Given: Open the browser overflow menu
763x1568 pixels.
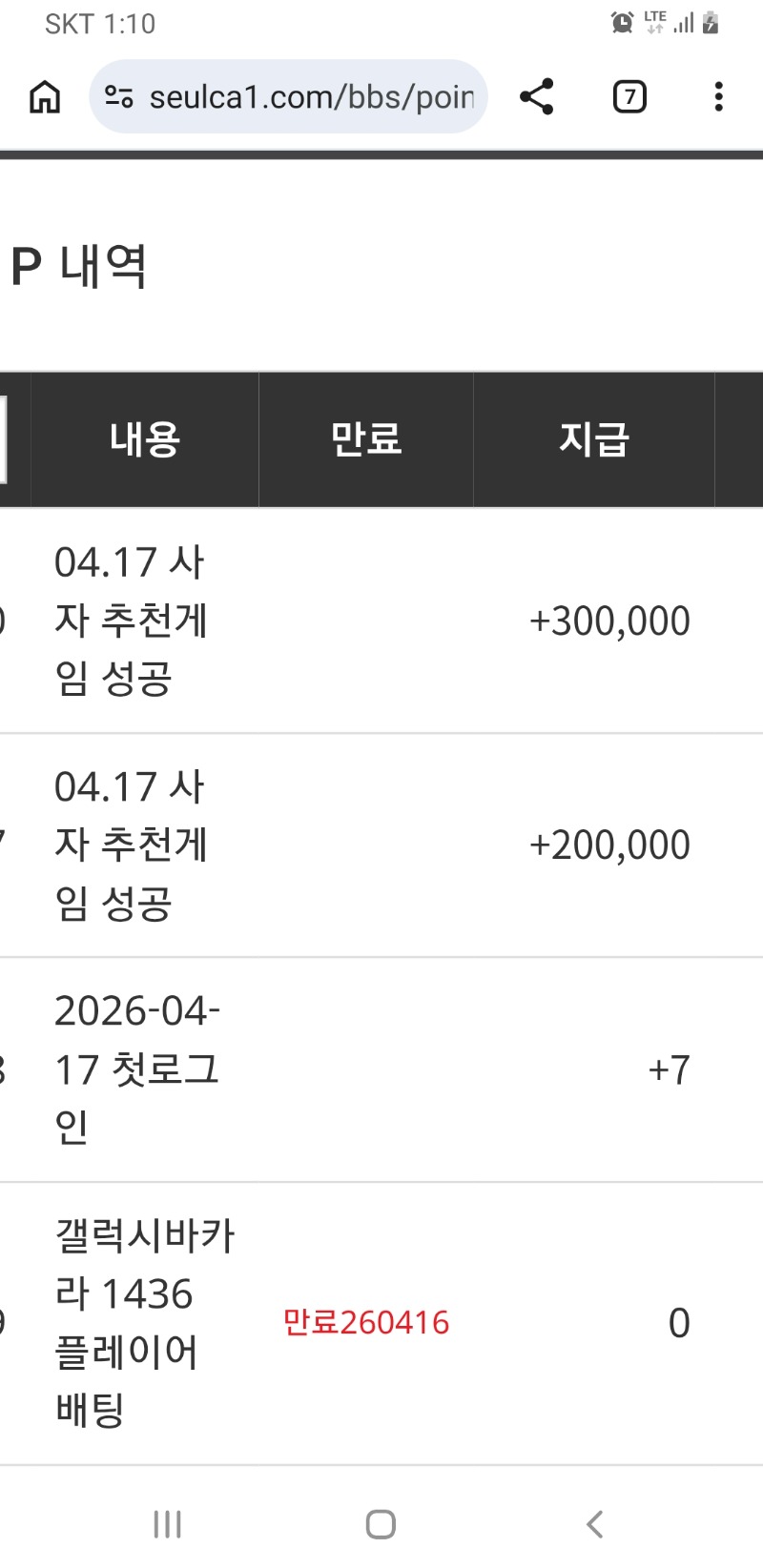Looking at the screenshot, I should (x=718, y=96).
